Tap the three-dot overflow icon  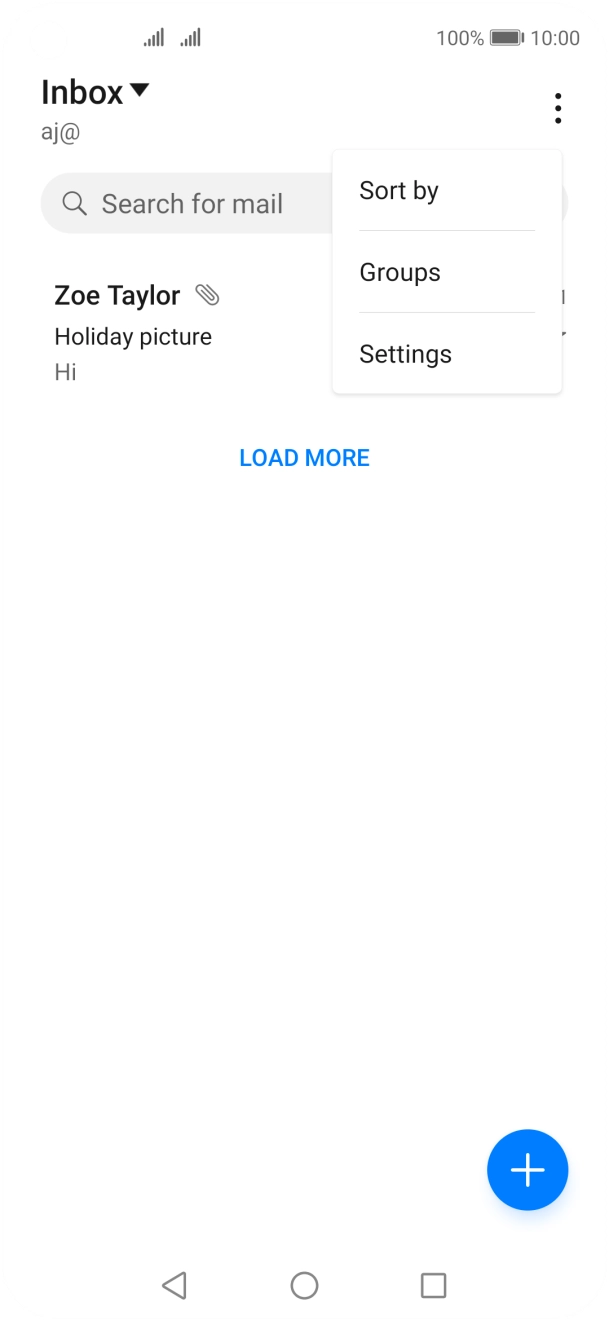[x=557, y=108]
